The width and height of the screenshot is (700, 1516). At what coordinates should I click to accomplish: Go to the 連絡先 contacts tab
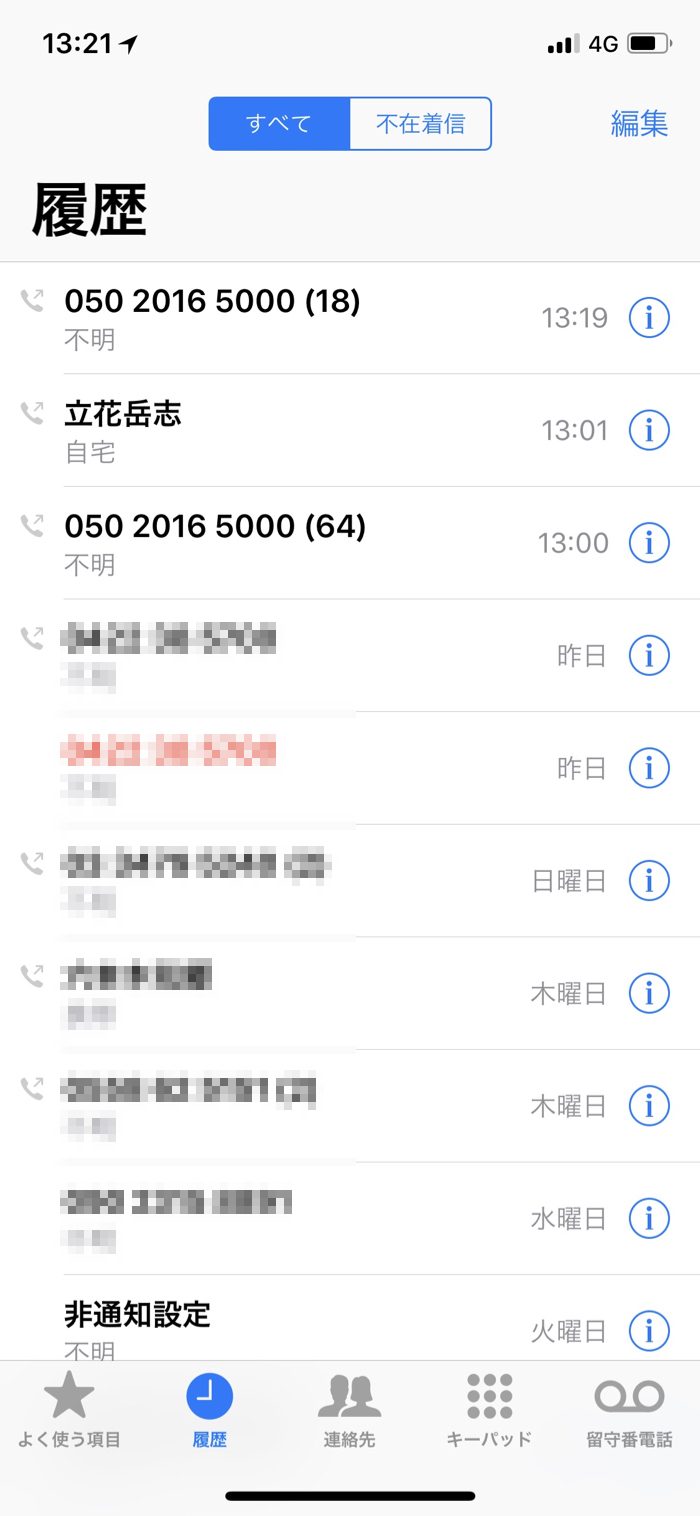click(349, 1410)
